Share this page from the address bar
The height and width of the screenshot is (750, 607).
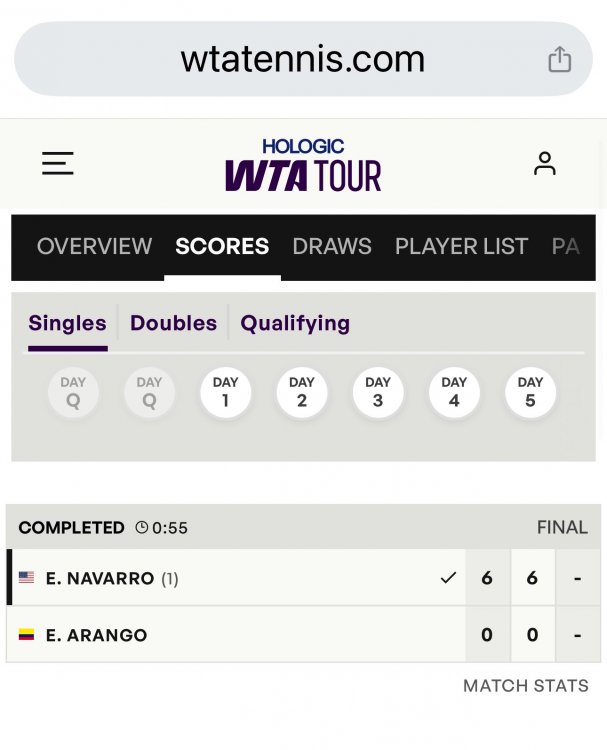[x=559, y=59]
